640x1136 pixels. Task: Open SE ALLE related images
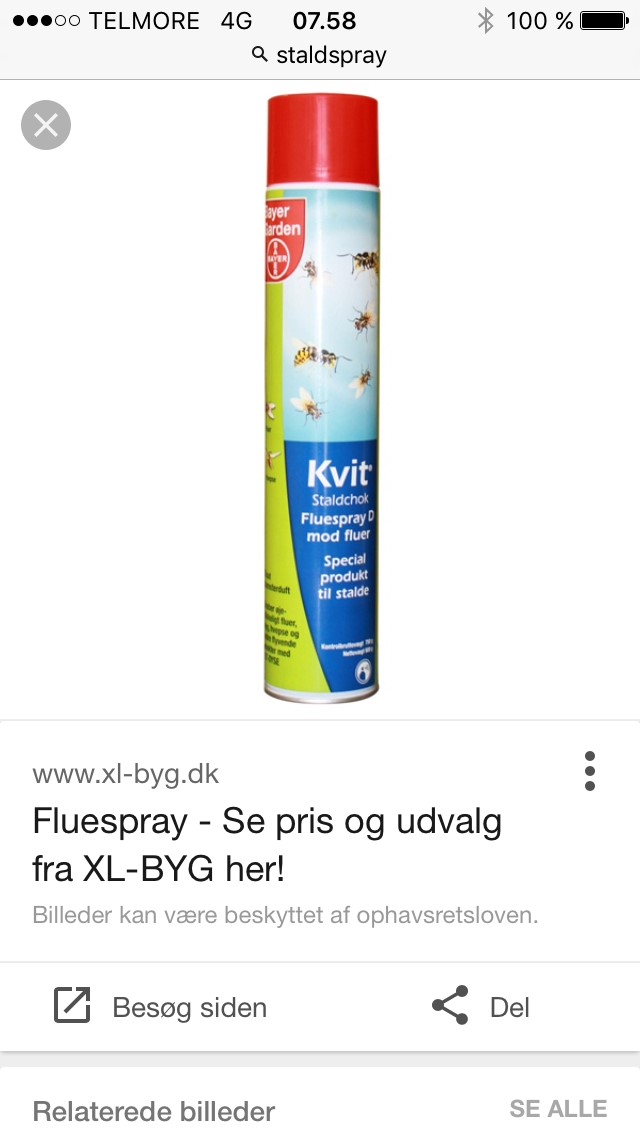pos(558,1108)
